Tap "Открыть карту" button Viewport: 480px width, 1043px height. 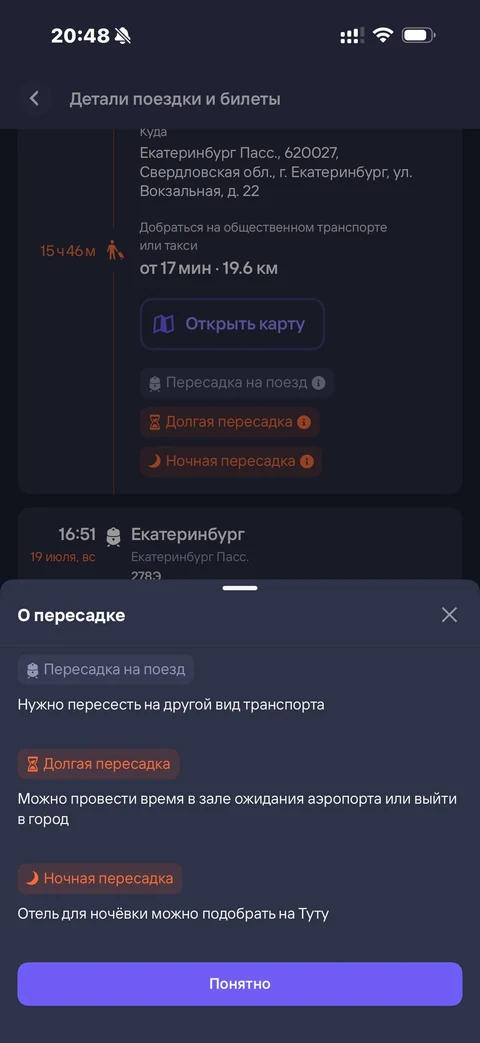coord(232,324)
